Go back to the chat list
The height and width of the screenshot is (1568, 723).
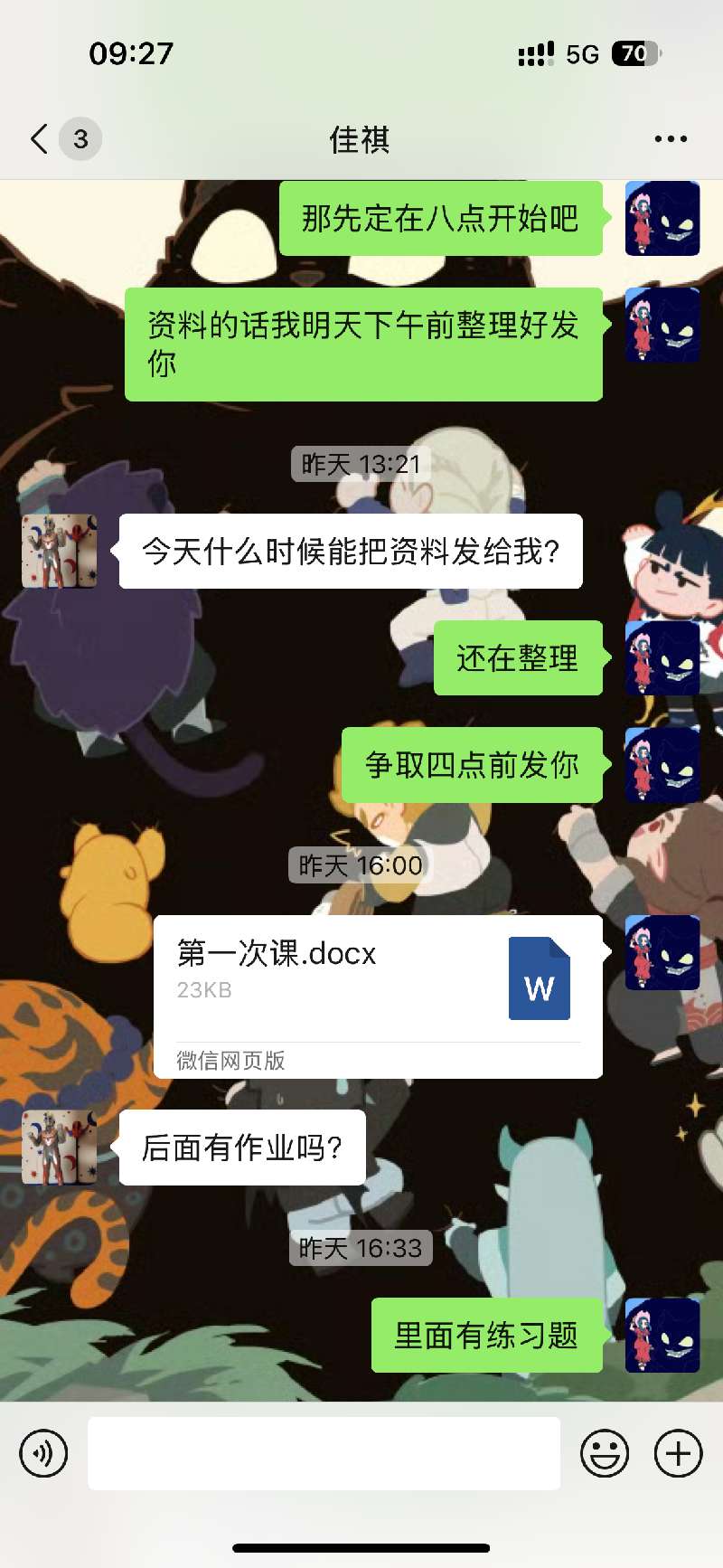point(41,139)
